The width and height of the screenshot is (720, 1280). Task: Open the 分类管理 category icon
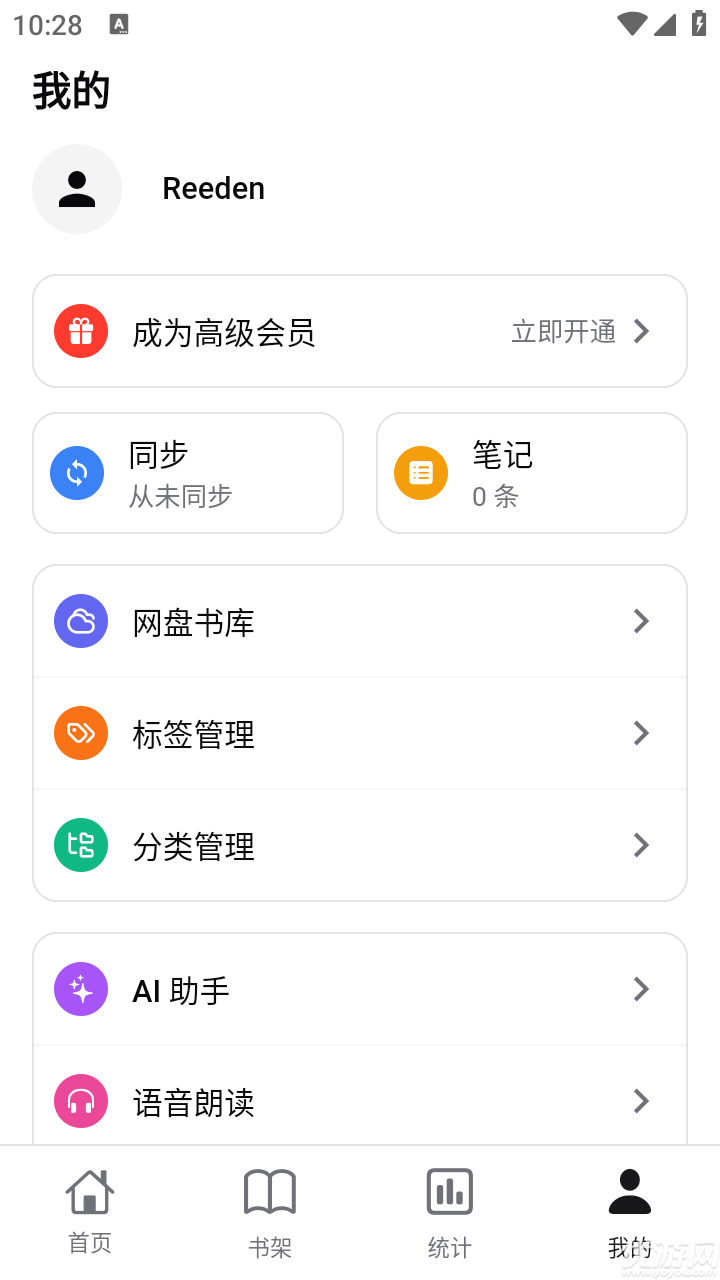(x=80, y=845)
